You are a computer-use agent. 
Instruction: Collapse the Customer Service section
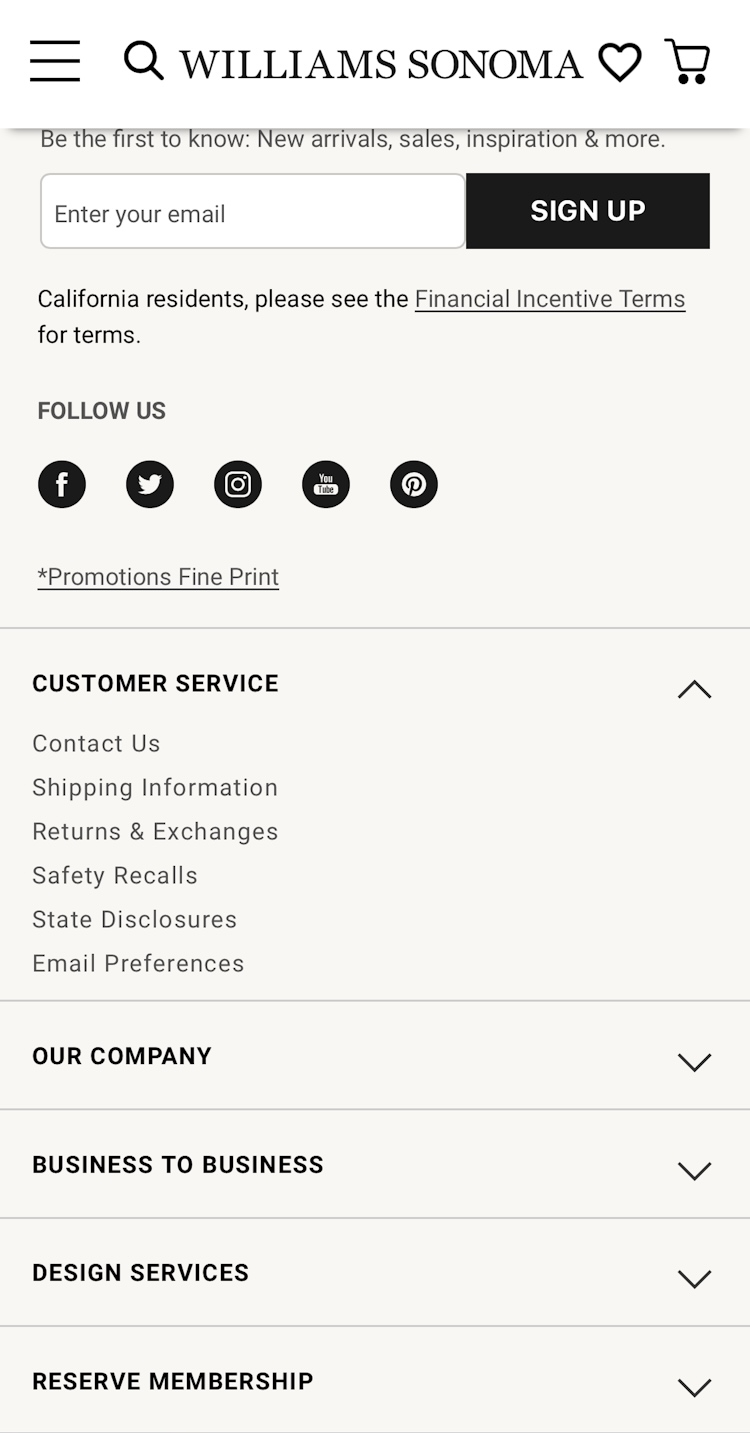click(x=694, y=689)
